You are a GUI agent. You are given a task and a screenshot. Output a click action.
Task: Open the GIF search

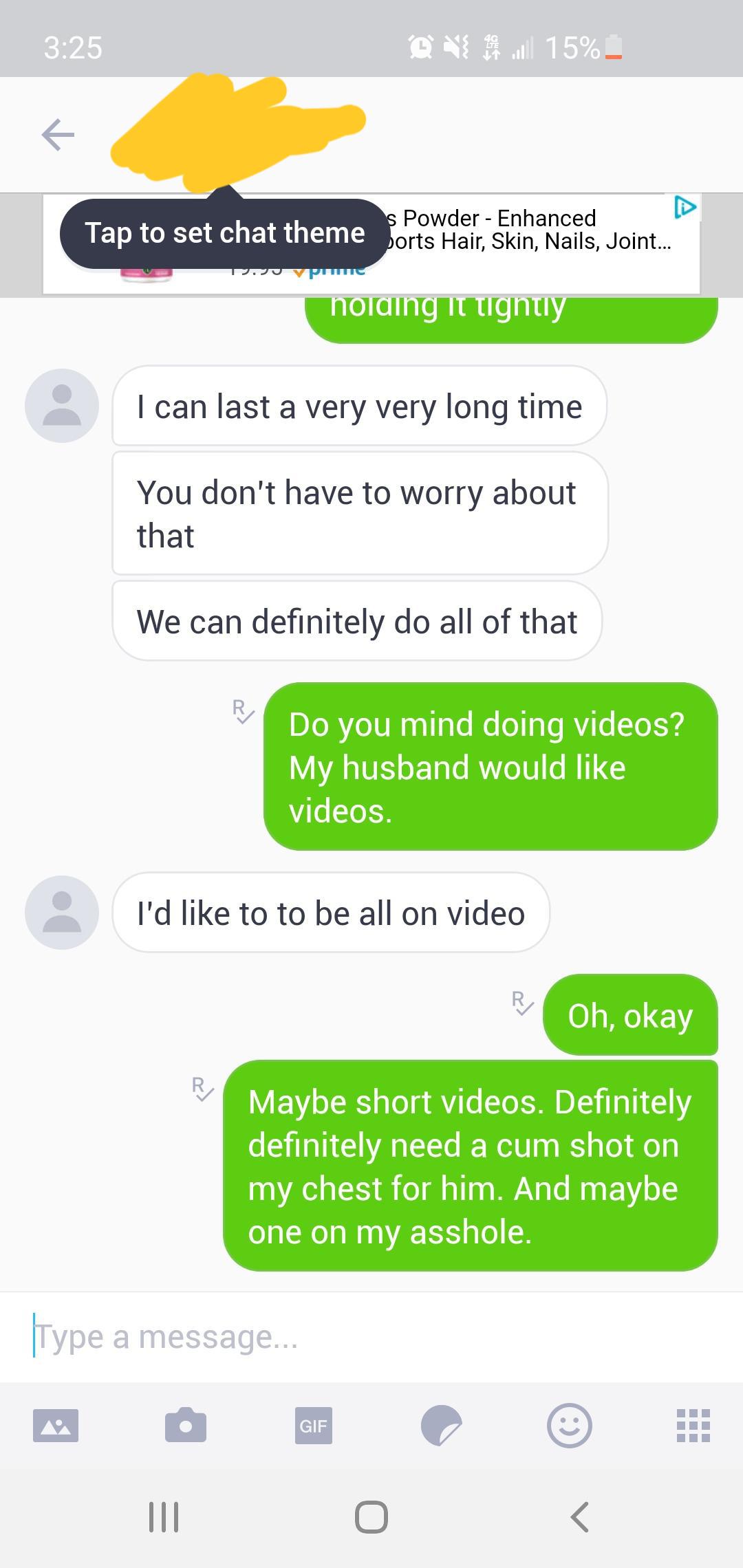click(312, 1426)
